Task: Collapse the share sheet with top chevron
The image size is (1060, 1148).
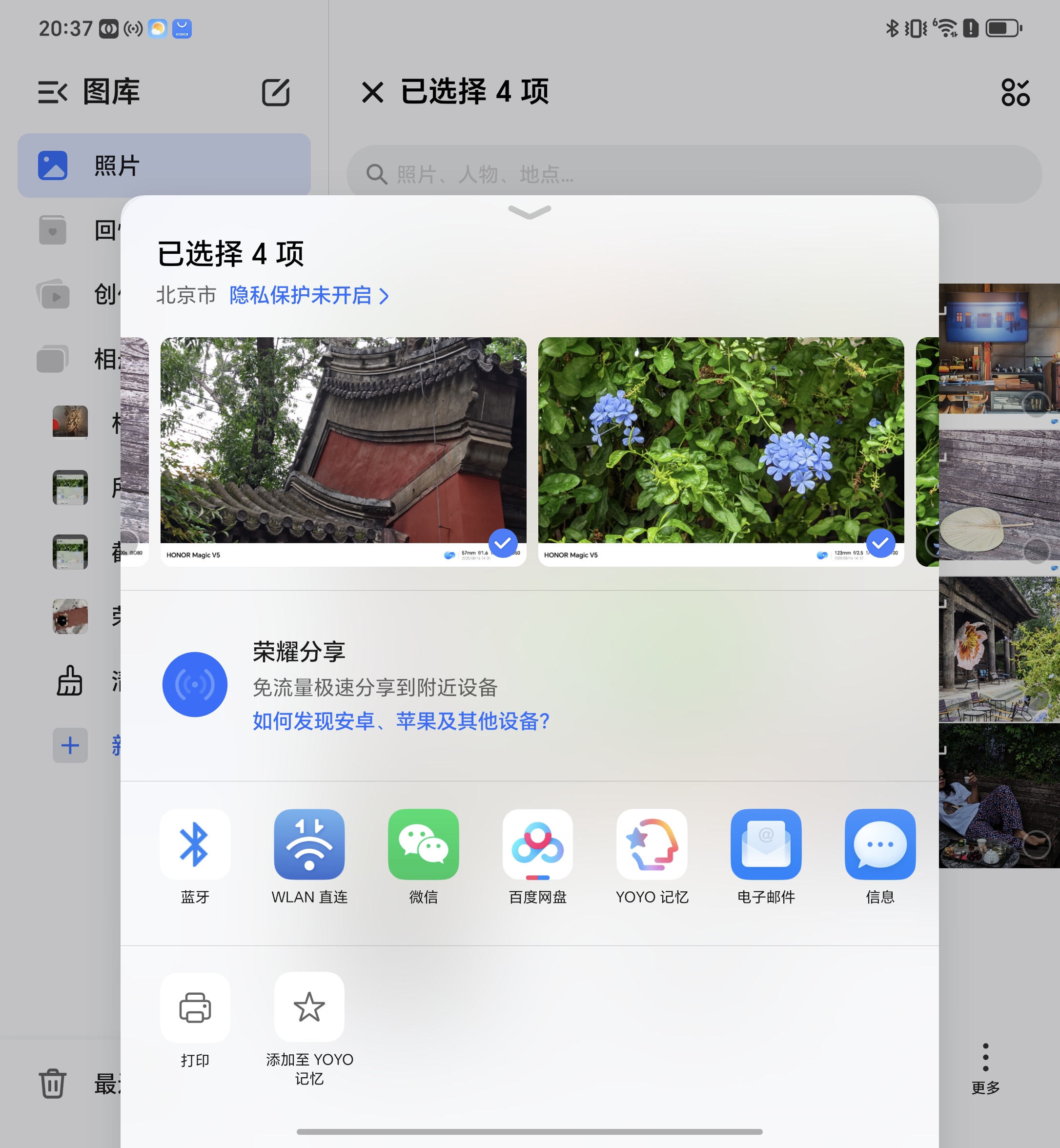Action: point(530,212)
